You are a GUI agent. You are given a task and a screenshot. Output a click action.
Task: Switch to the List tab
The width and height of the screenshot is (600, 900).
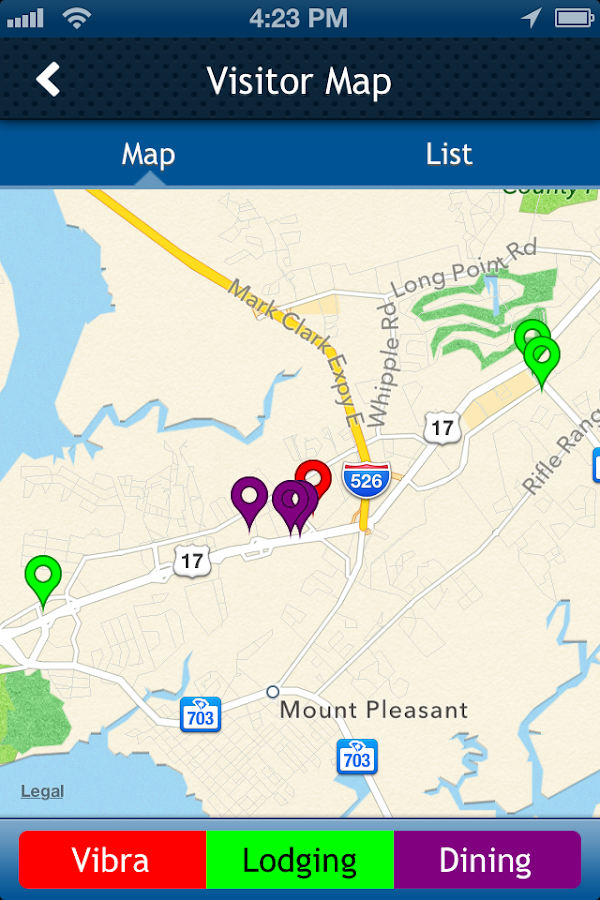click(x=449, y=154)
